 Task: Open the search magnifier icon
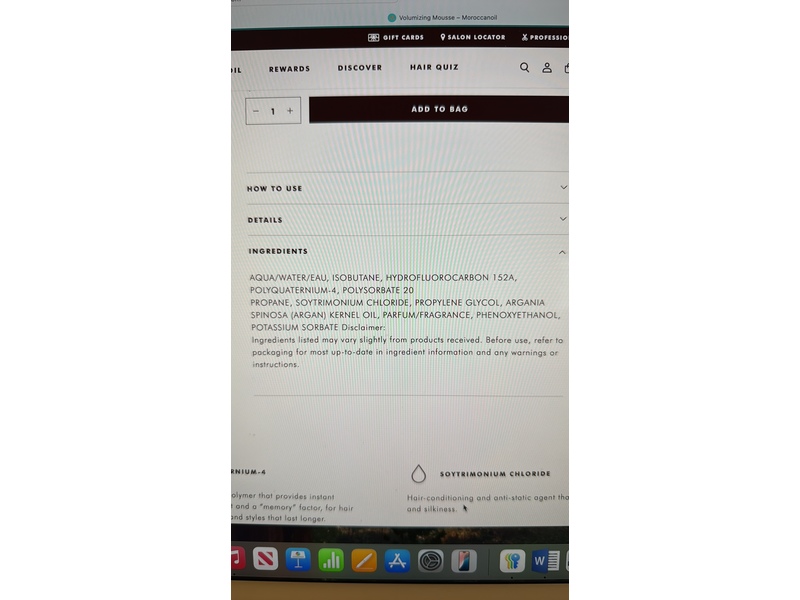(x=524, y=68)
